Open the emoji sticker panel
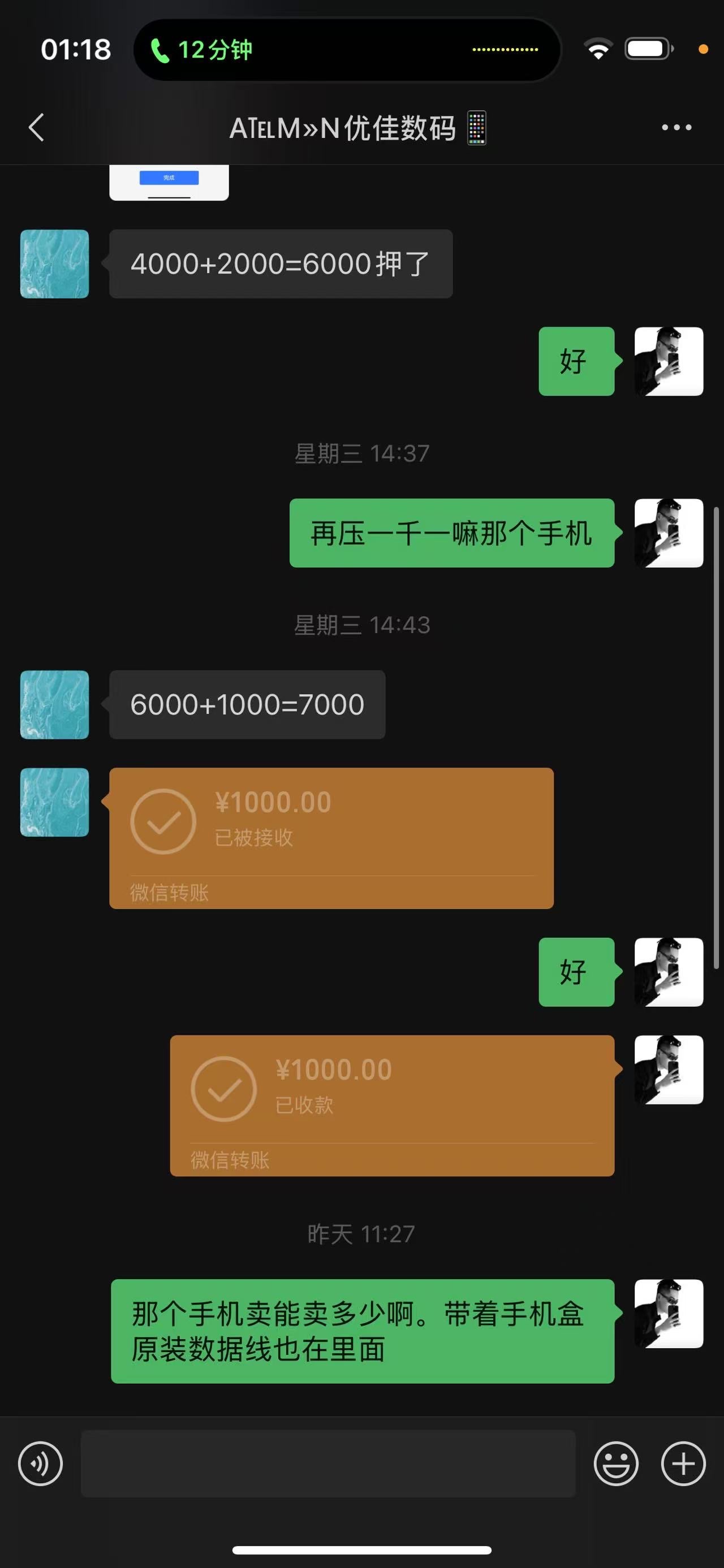This screenshot has height=1568, width=724. click(x=615, y=1463)
